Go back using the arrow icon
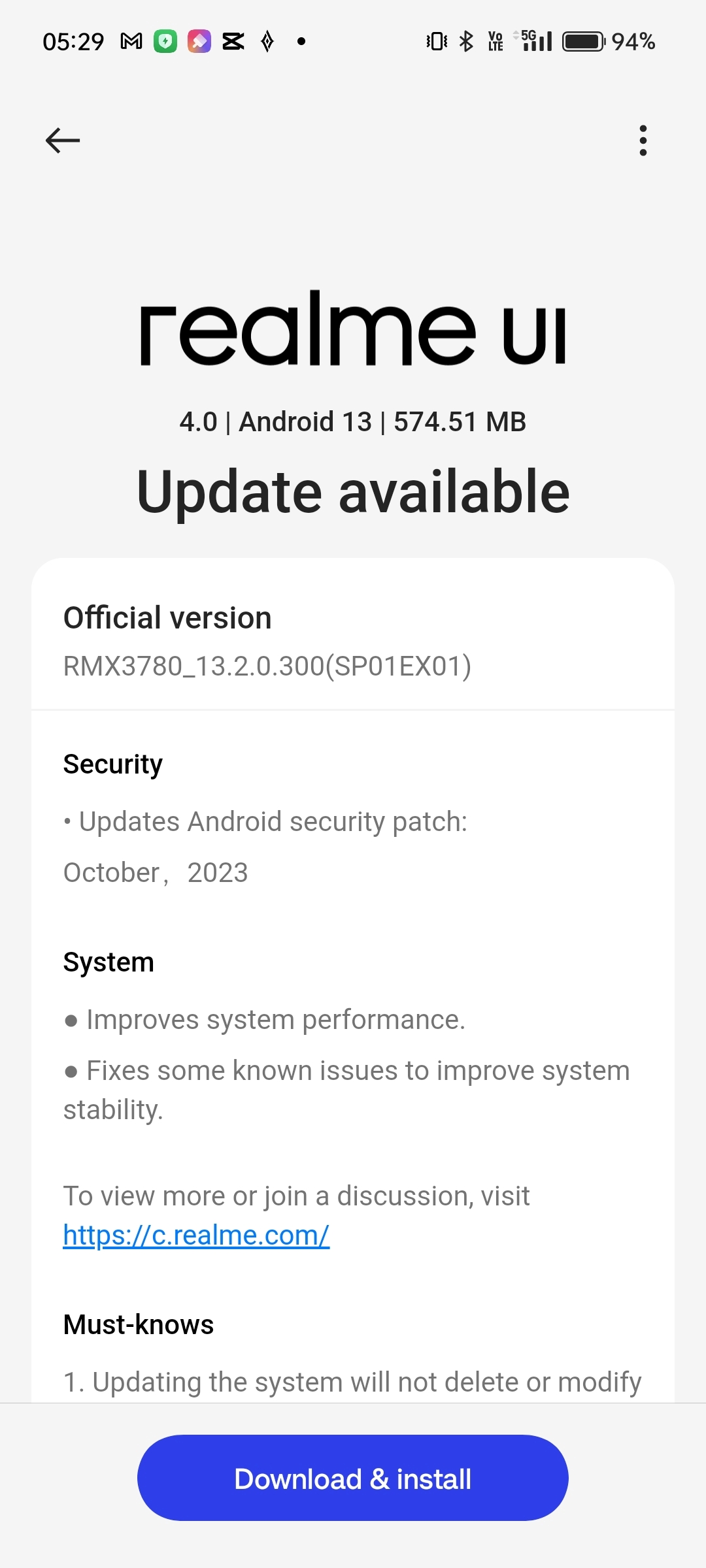706x1568 pixels. (x=63, y=140)
